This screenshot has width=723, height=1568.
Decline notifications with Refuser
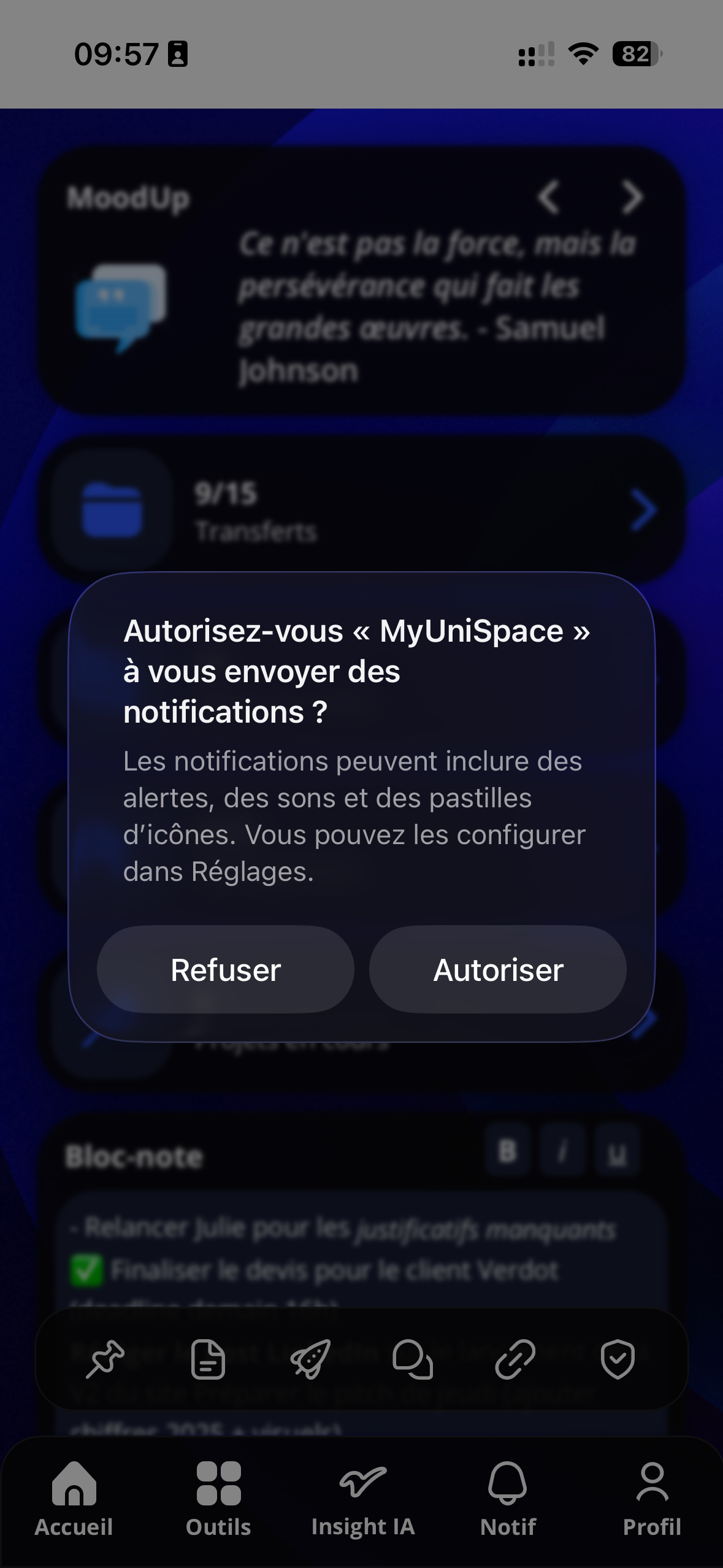point(226,969)
